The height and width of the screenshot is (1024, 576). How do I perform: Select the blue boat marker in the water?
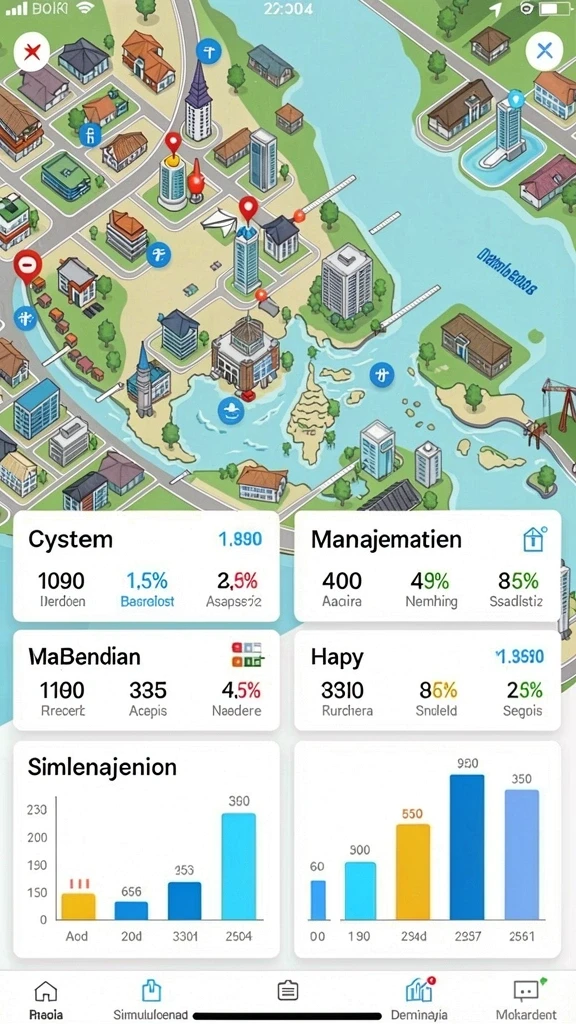coord(230,410)
